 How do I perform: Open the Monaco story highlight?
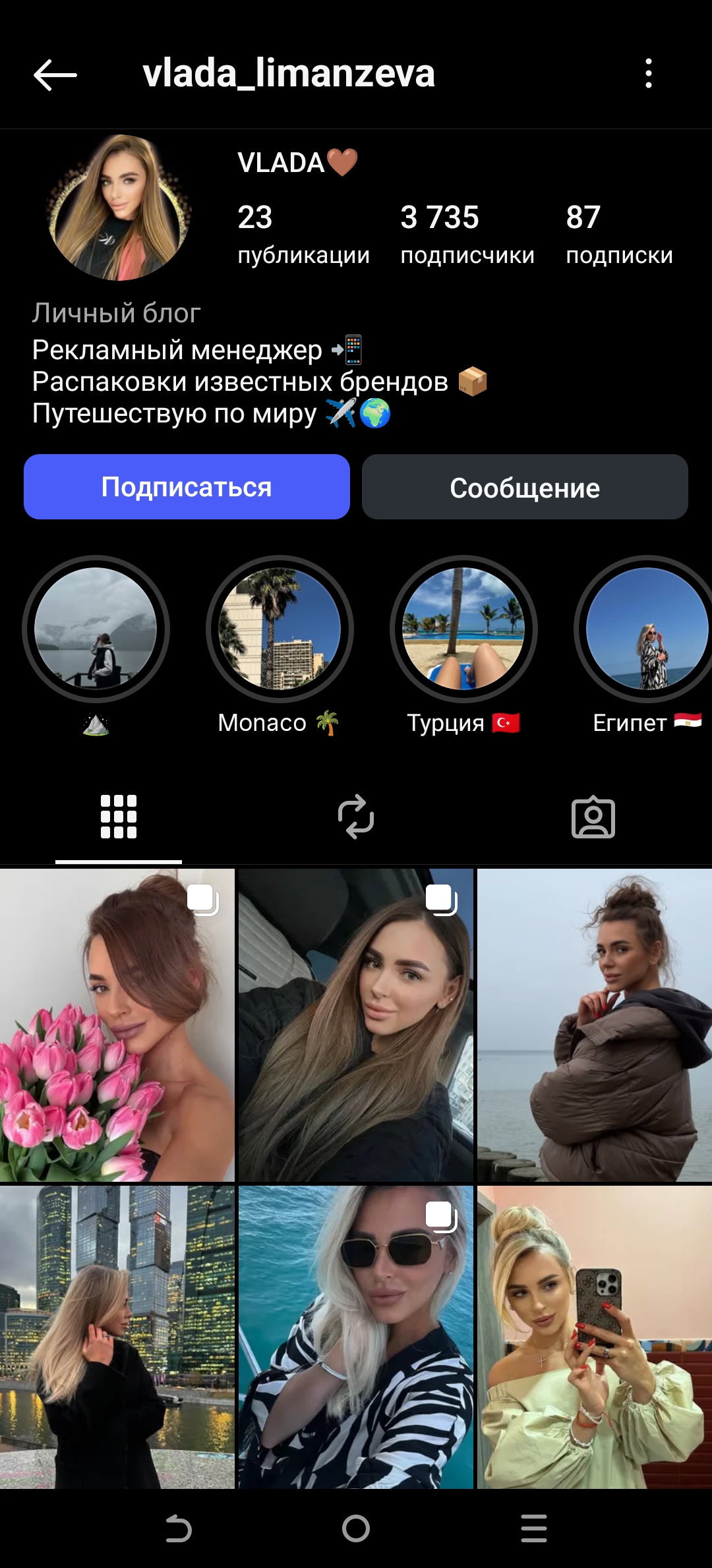tap(280, 631)
